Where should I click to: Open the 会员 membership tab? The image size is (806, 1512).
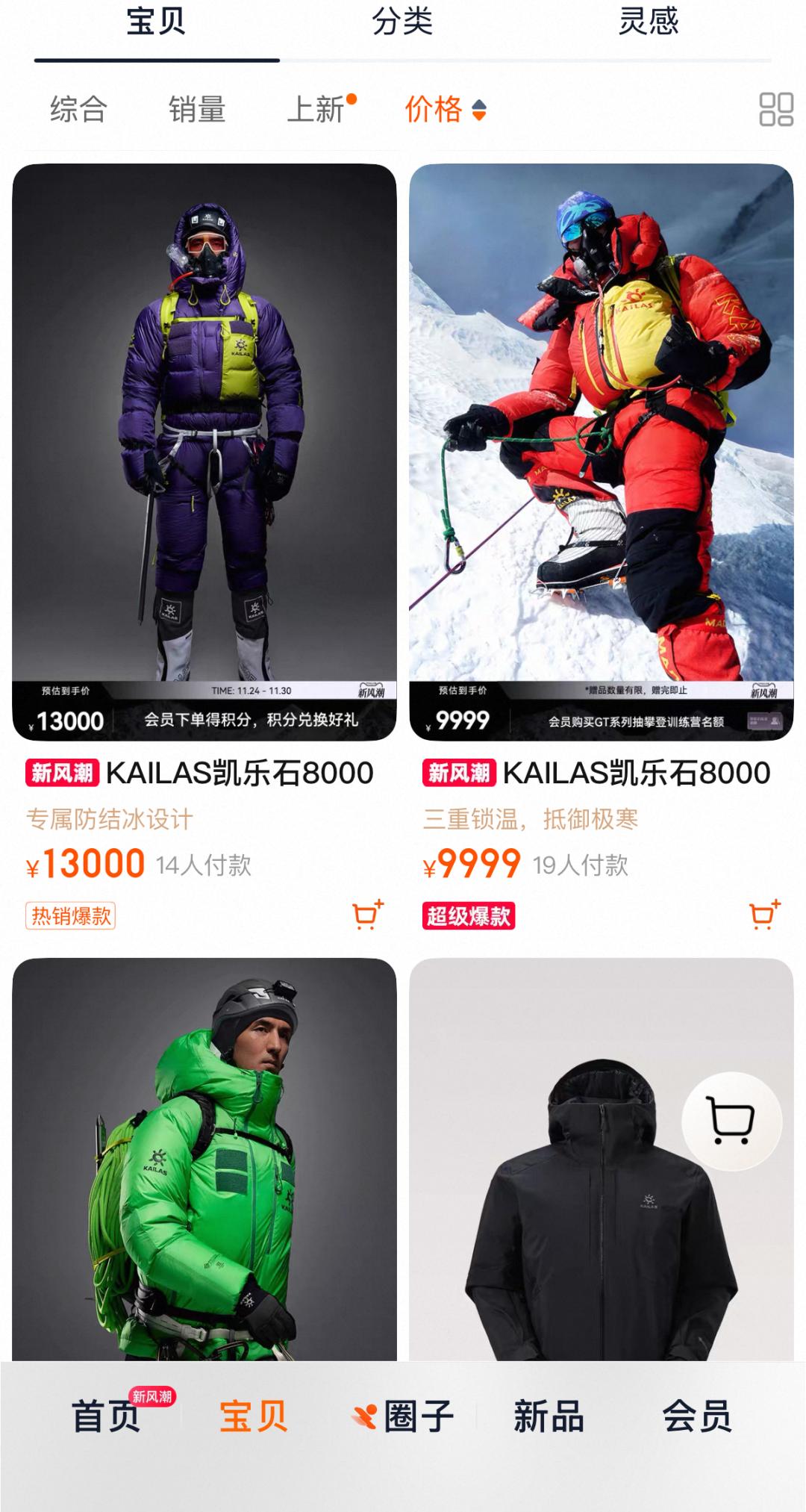click(x=697, y=1416)
